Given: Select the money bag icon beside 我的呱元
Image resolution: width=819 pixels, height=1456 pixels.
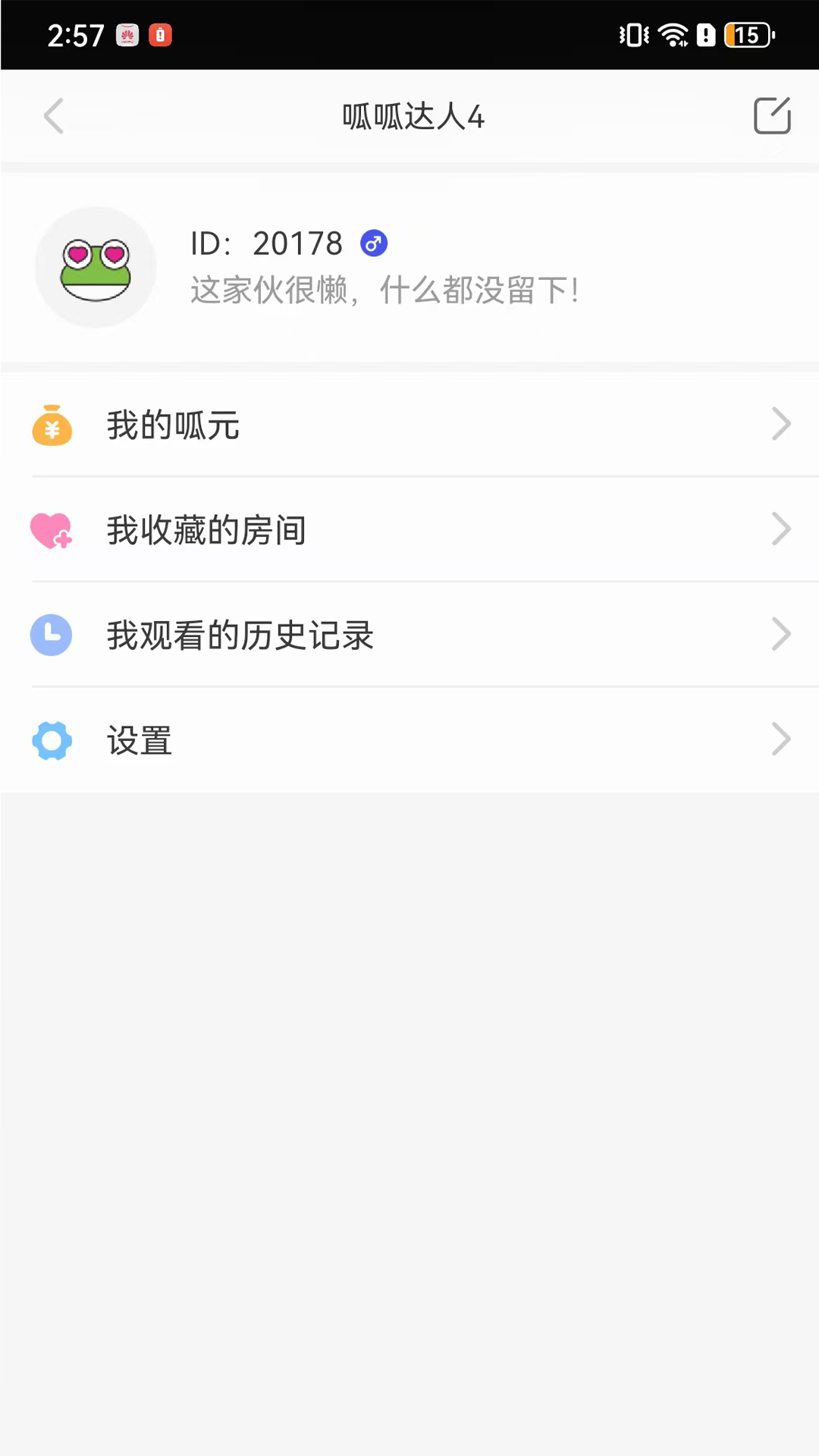Looking at the screenshot, I should pos(51,425).
